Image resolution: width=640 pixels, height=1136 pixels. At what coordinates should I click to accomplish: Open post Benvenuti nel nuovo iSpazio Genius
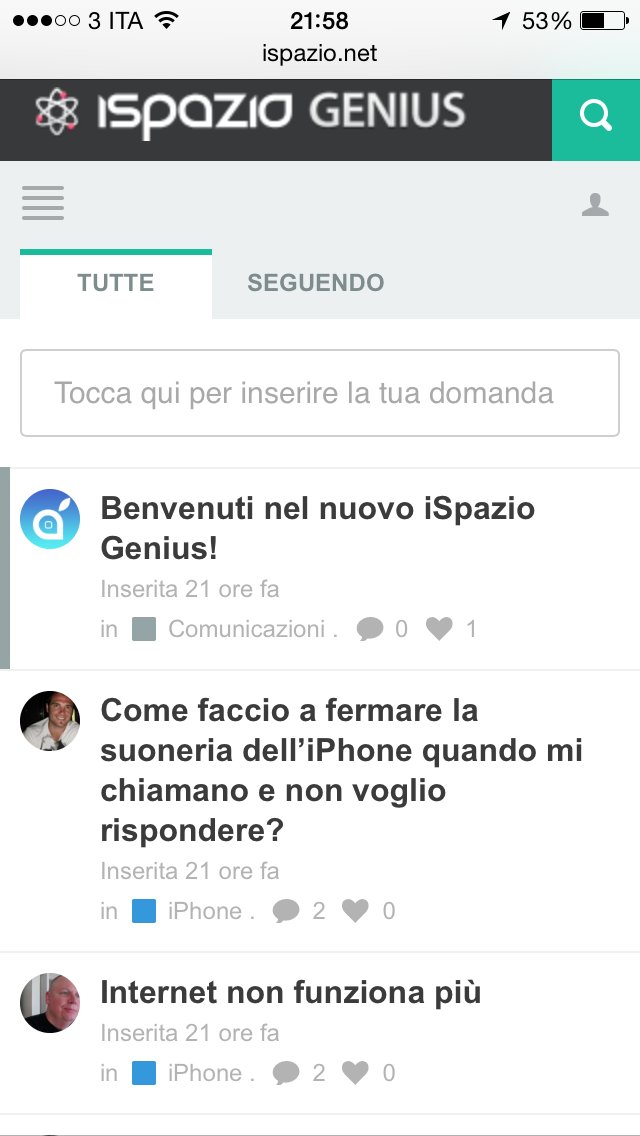[x=318, y=528]
